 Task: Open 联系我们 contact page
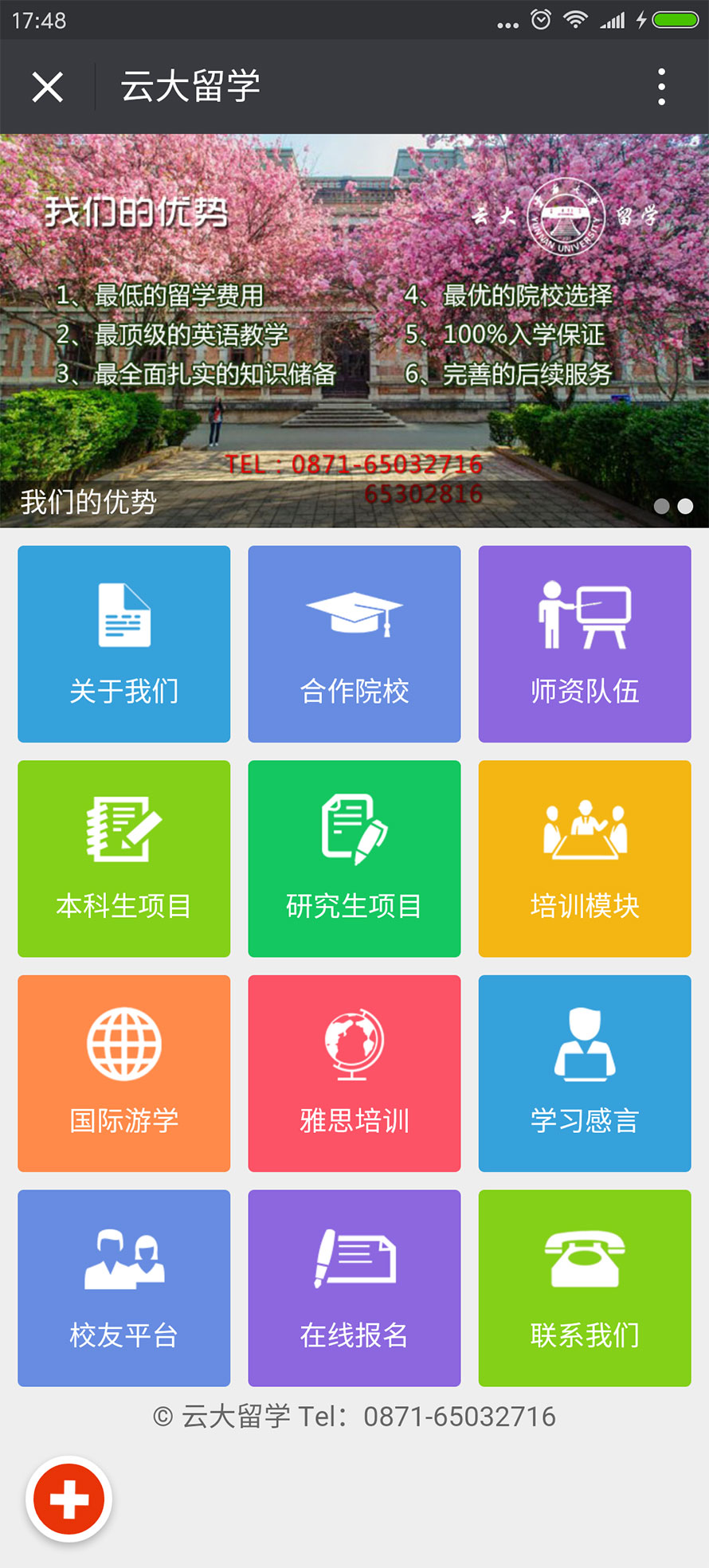(585, 1288)
